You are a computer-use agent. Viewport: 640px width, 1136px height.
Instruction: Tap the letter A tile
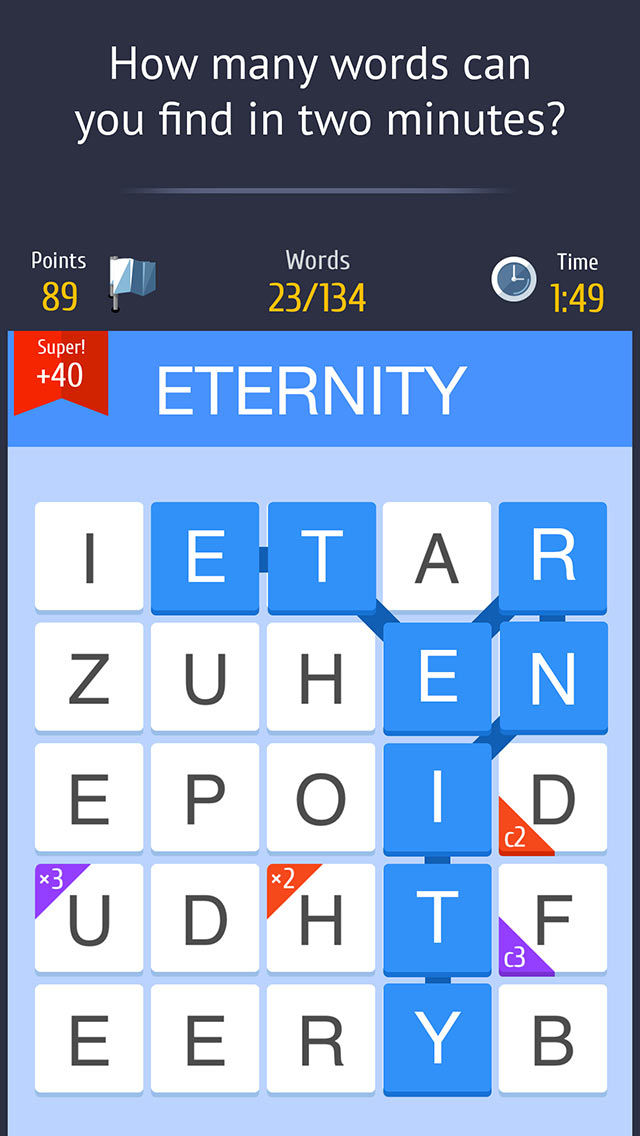(x=437, y=556)
